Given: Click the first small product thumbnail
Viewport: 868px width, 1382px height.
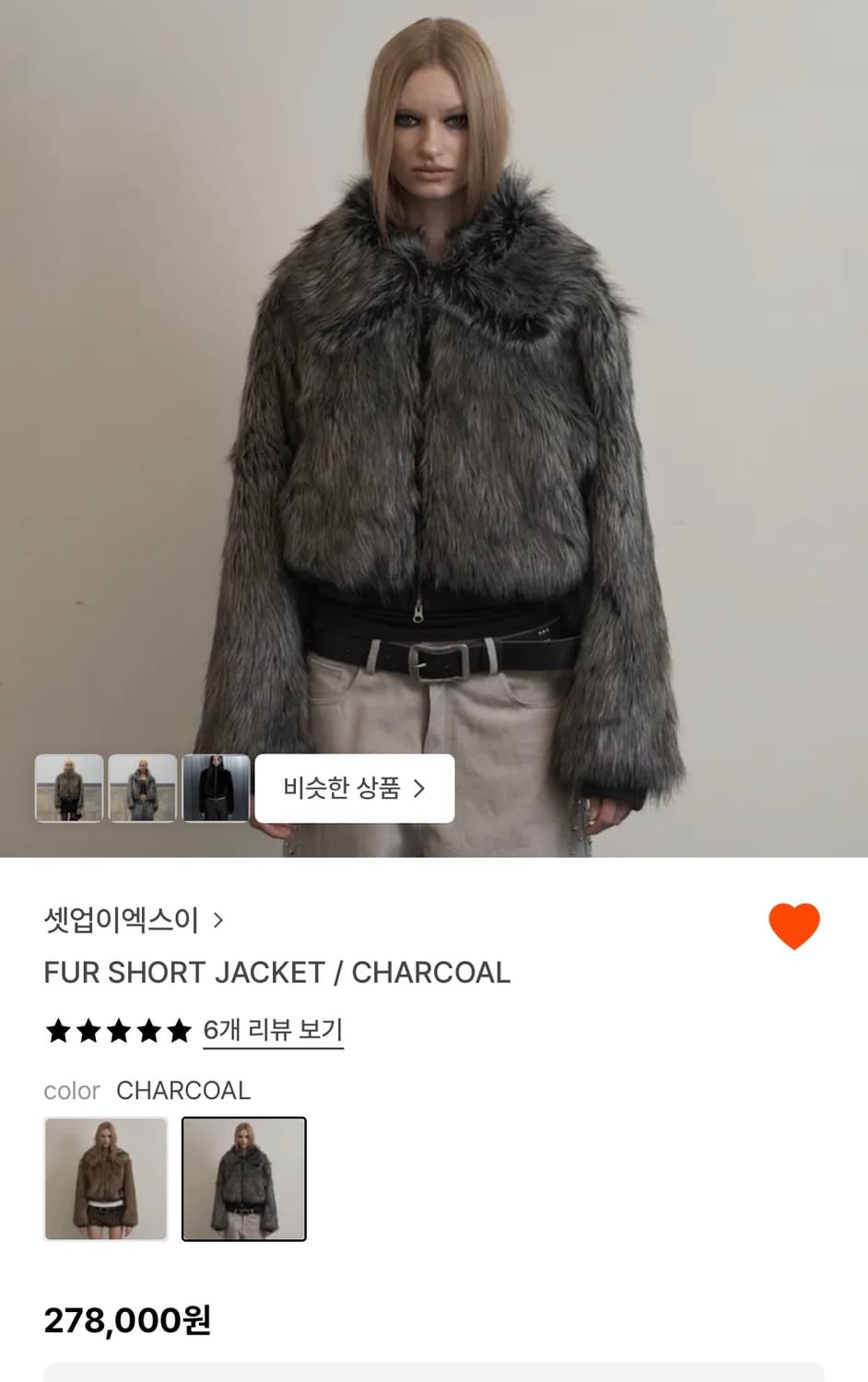Looking at the screenshot, I should point(69,788).
